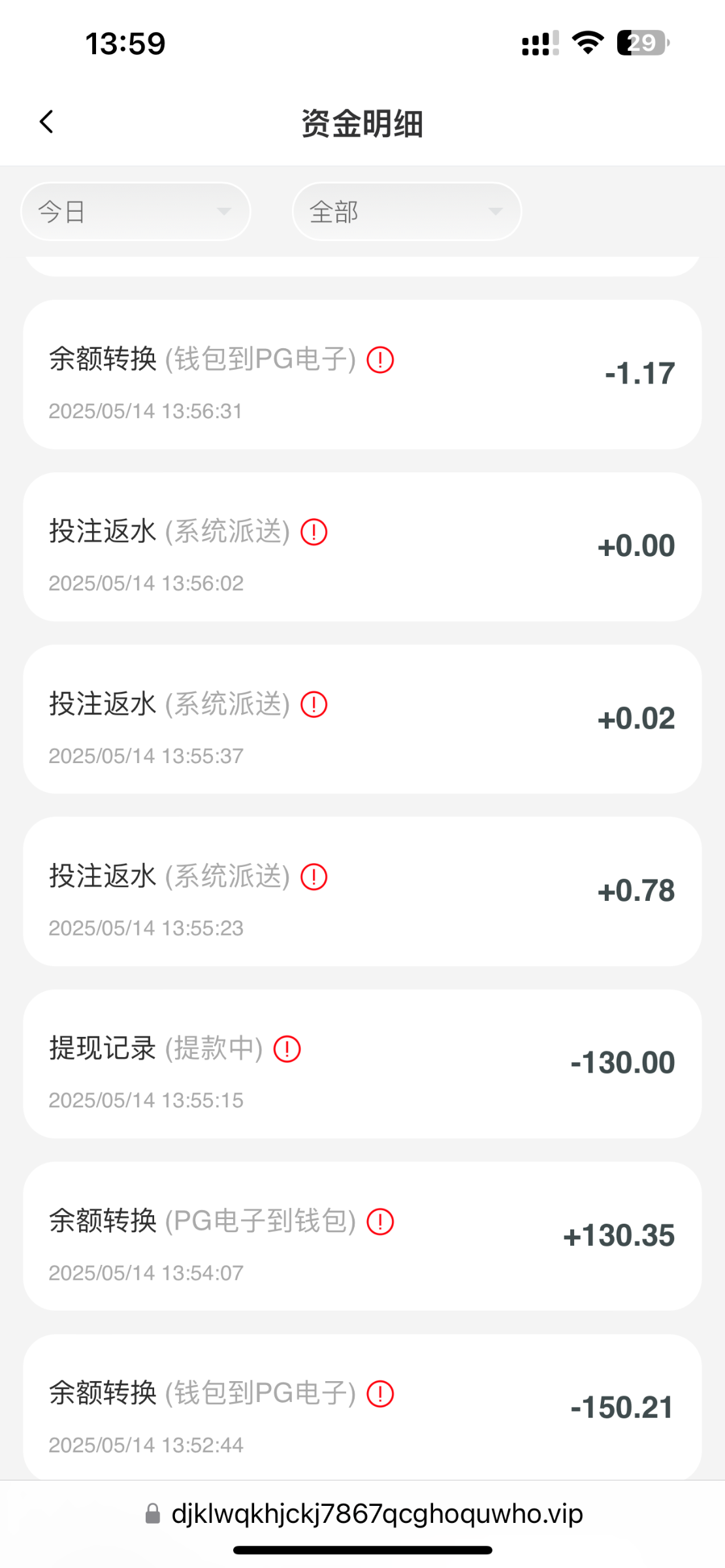The height and width of the screenshot is (1568, 725).
Task: Open the 全部 type filter dropdown
Action: (x=407, y=212)
